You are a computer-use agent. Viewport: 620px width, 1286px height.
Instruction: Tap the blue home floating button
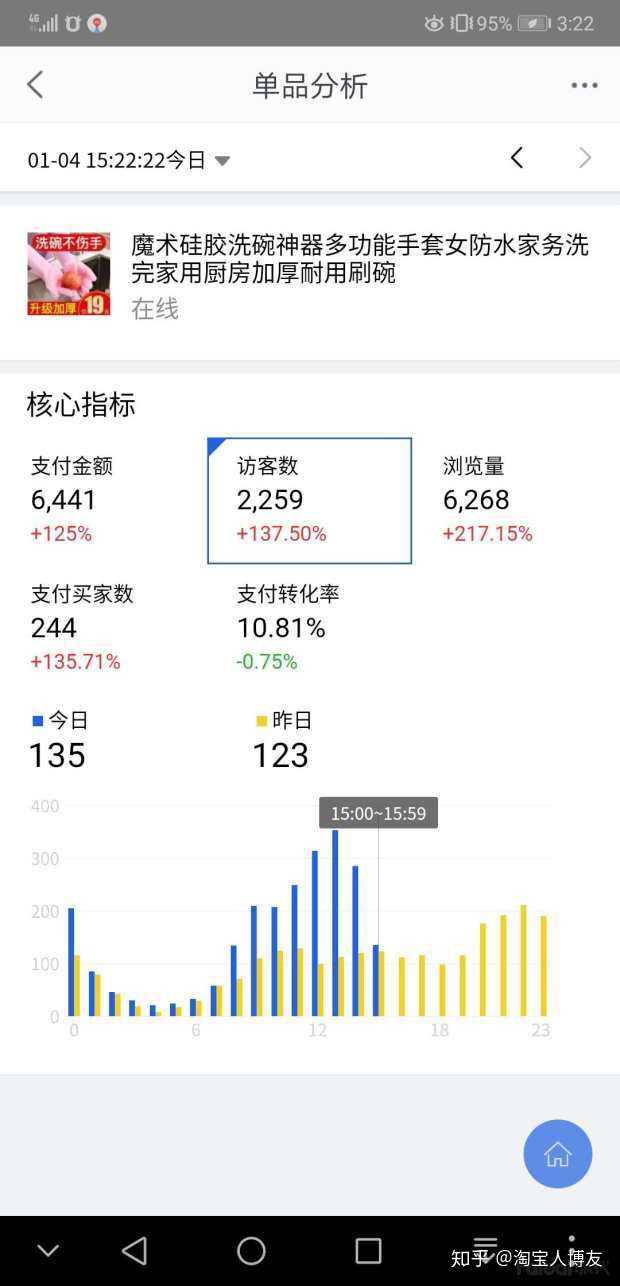coord(557,1154)
